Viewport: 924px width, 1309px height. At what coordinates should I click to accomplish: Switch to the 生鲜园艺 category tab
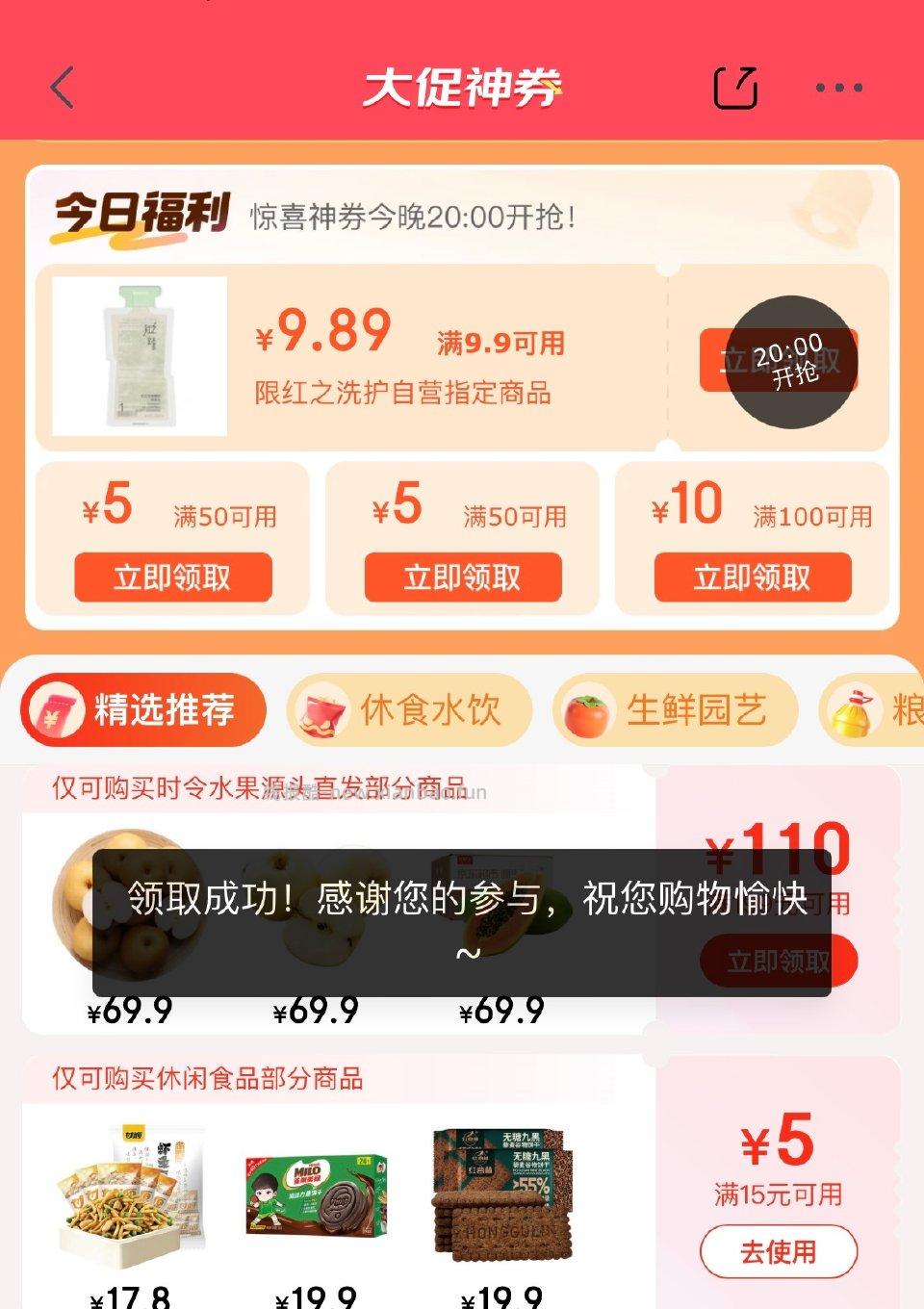click(x=674, y=709)
